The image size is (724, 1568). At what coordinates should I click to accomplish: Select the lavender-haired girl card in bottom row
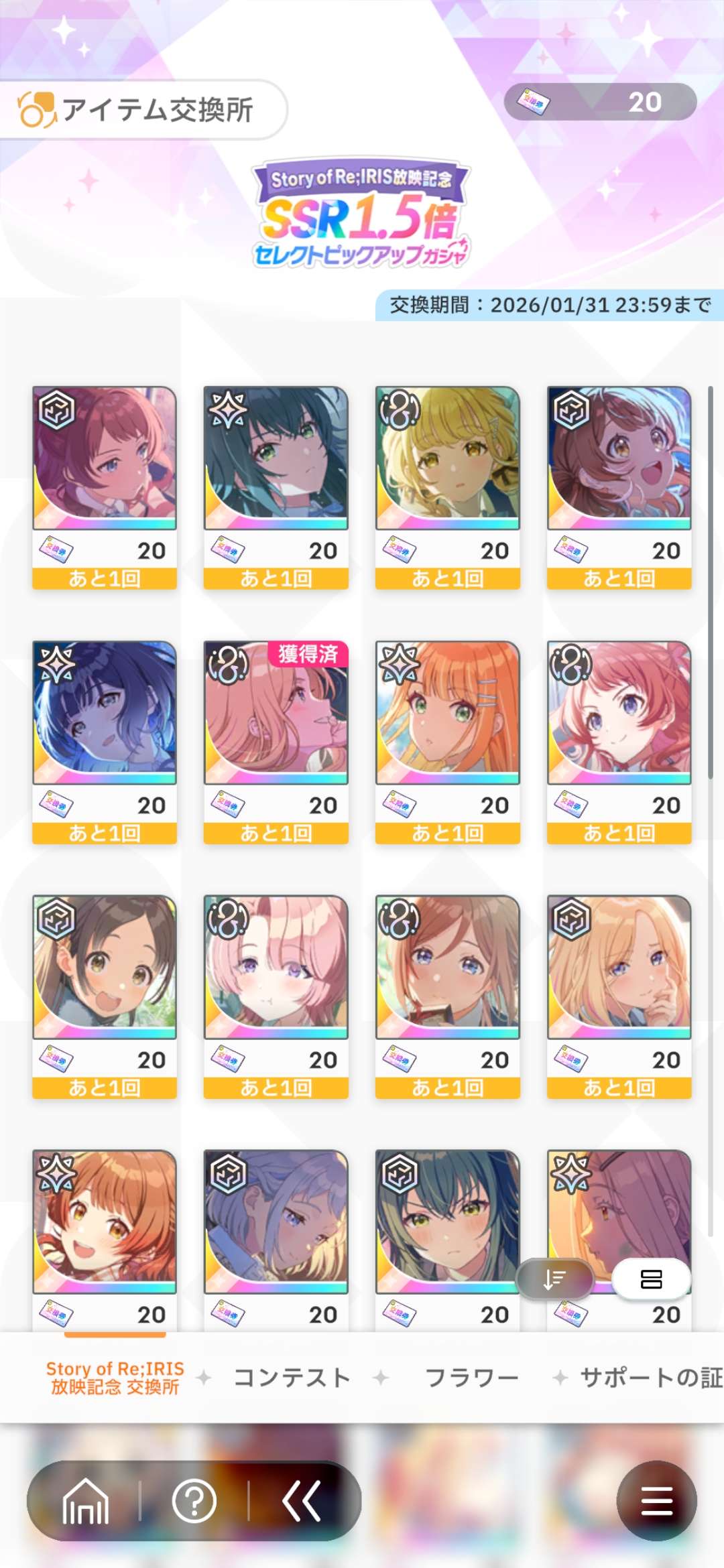coord(276,1223)
